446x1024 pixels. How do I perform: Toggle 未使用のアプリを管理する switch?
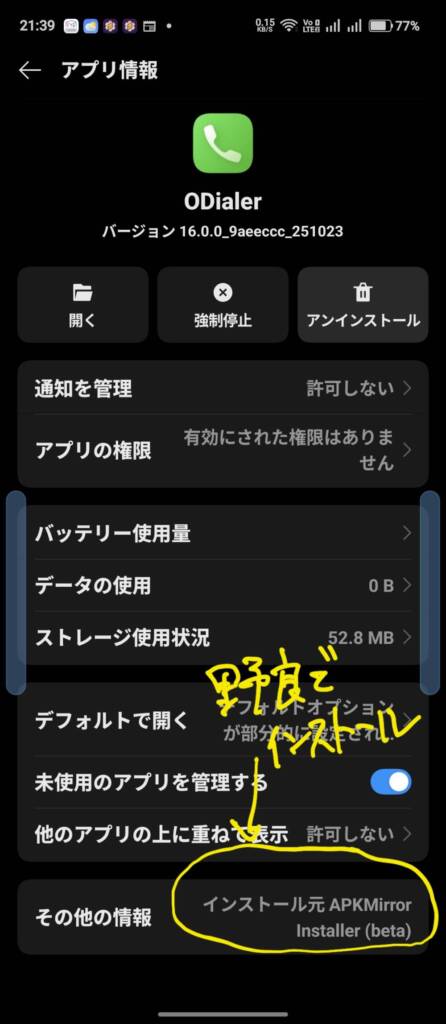click(390, 781)
